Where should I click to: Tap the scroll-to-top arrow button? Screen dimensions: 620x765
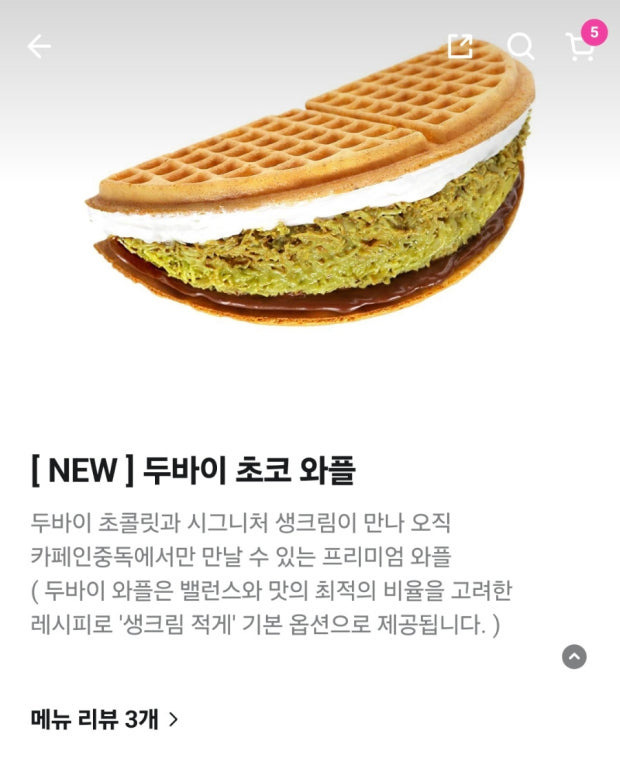pyautogui.click(x=574, y=657)
